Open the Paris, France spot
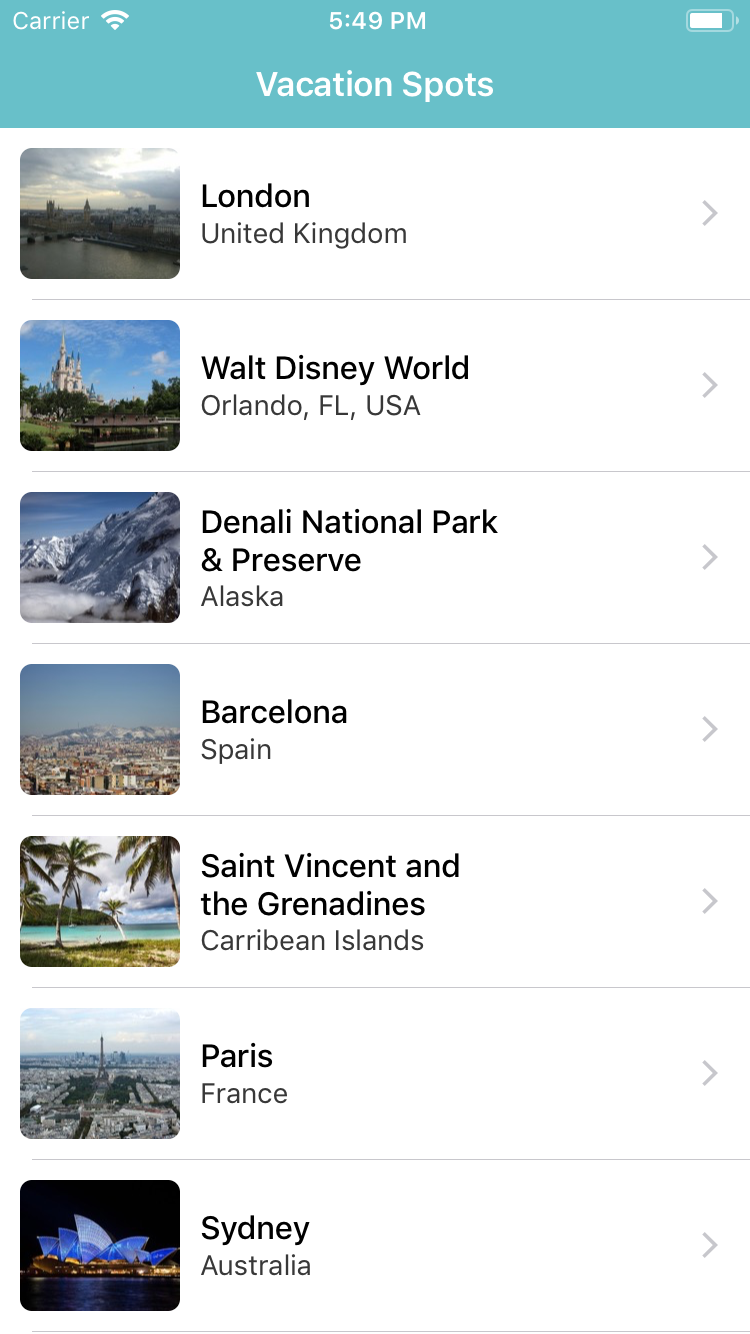This screenshot has height=1334, width=750. (375, 1074)
